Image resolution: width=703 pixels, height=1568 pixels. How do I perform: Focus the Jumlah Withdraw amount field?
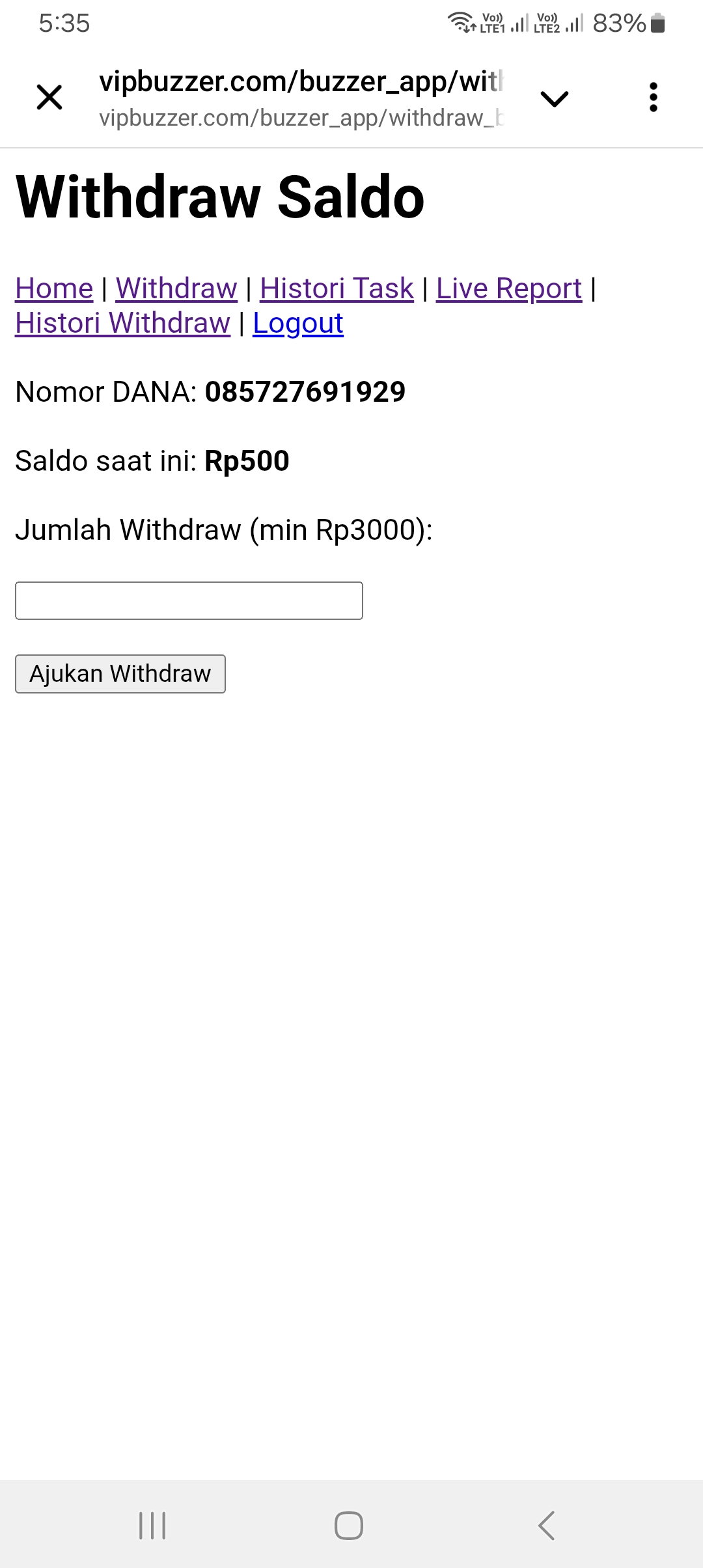pyautogui.click(x=189, y=600)
